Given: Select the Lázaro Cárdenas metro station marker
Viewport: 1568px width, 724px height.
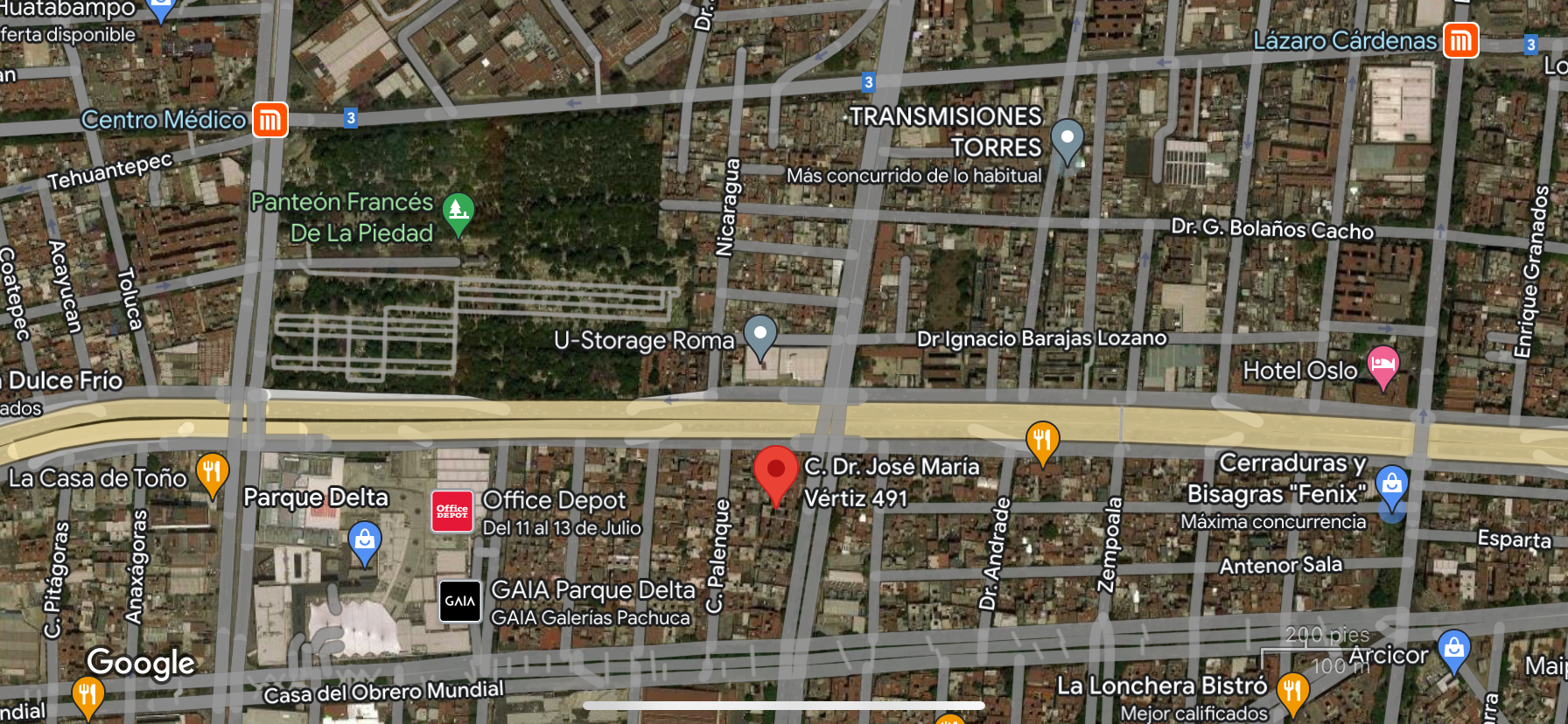Looking at the screenshot, I should point(1460,40).
